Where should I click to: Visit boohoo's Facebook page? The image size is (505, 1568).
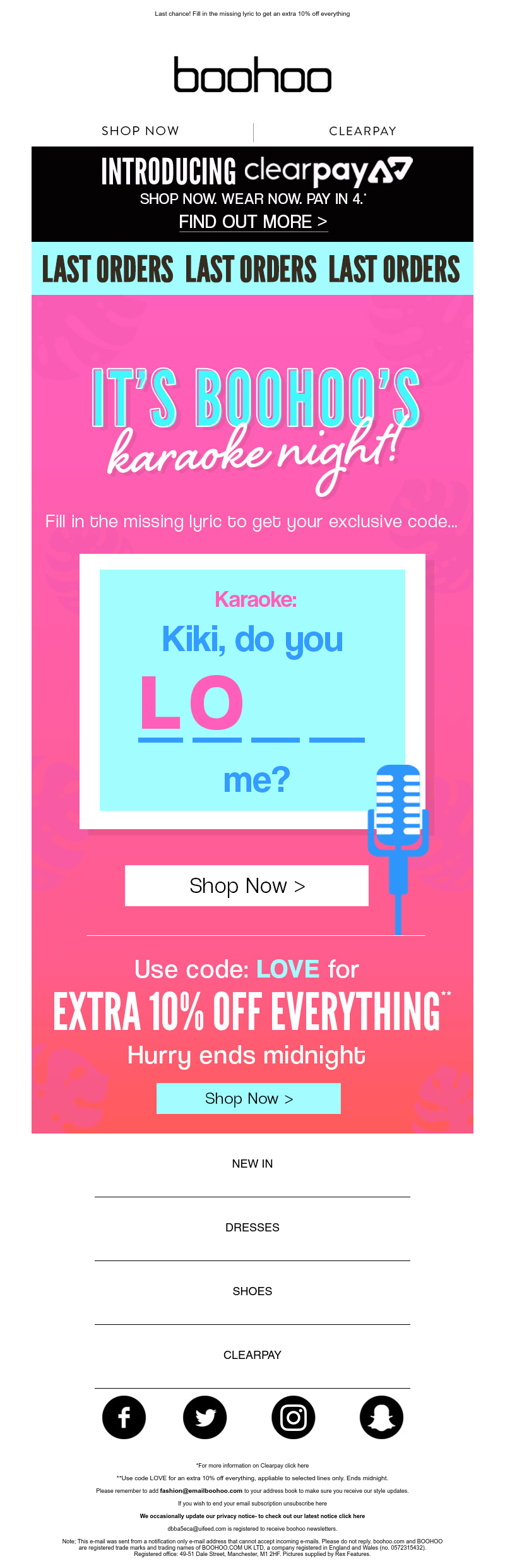tap(124, 1417)
